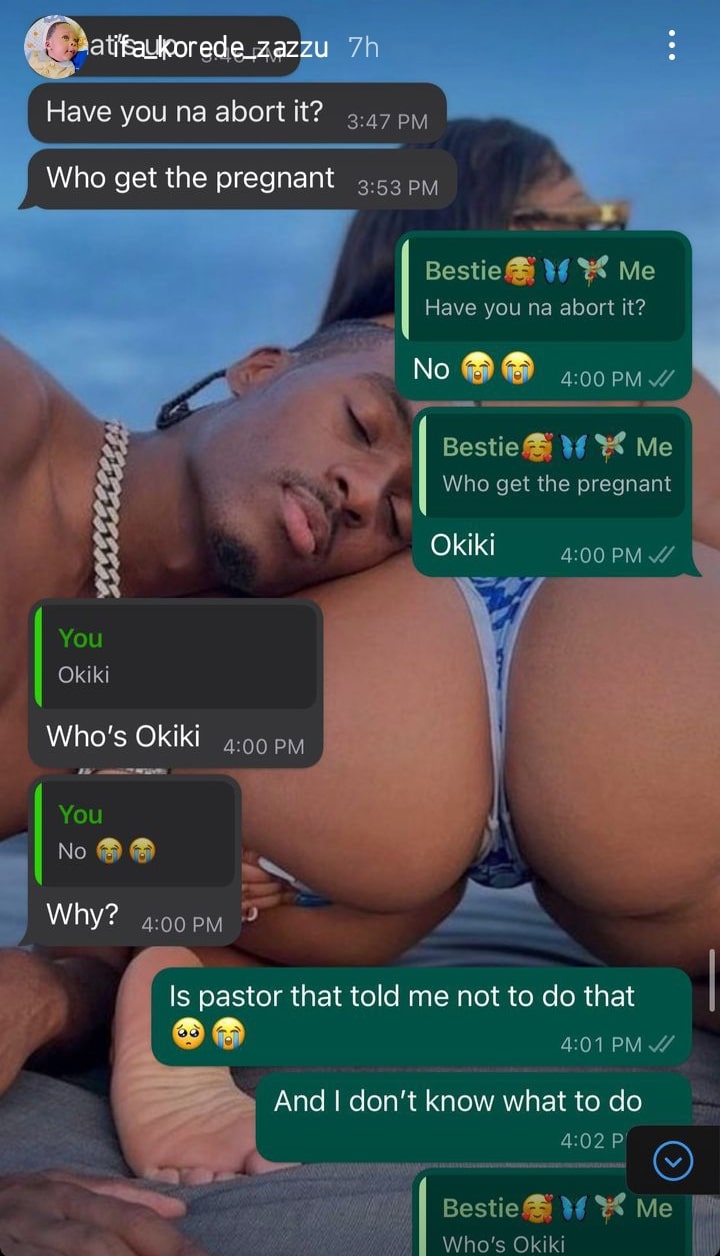720x1256 pixels.
Task: Open the story overflow menu
Action: pyautogui.click(x=671, y=45)
